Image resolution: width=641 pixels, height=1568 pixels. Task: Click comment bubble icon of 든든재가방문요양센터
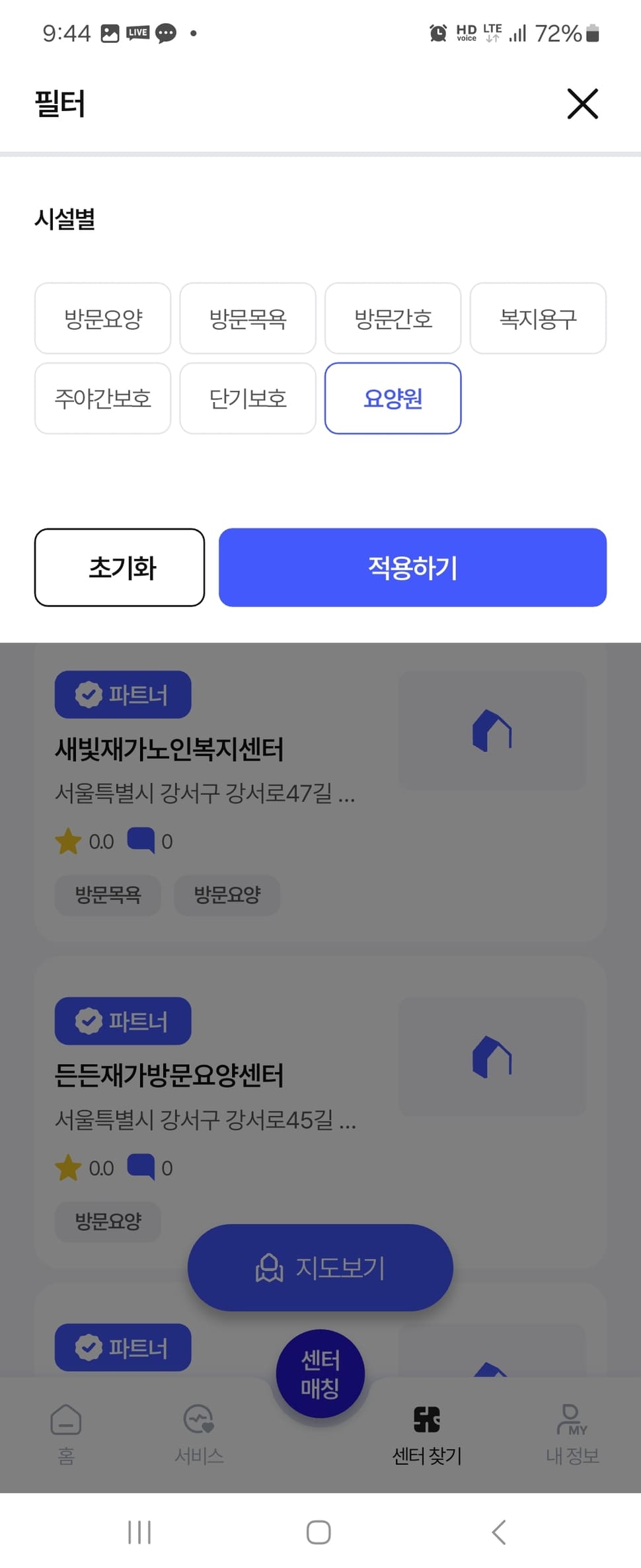coord(143,1167)
